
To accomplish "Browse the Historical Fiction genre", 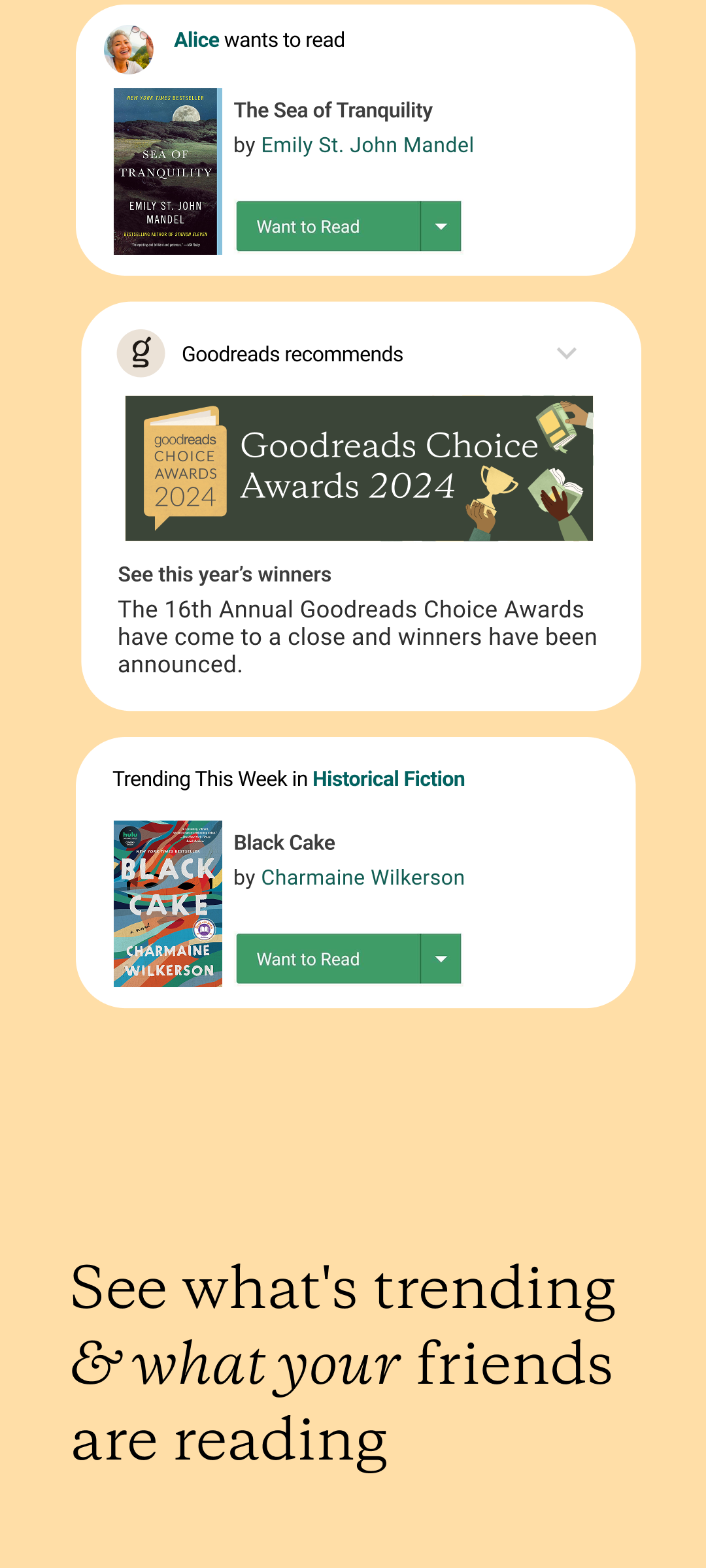I will click(x=388, y=779).
